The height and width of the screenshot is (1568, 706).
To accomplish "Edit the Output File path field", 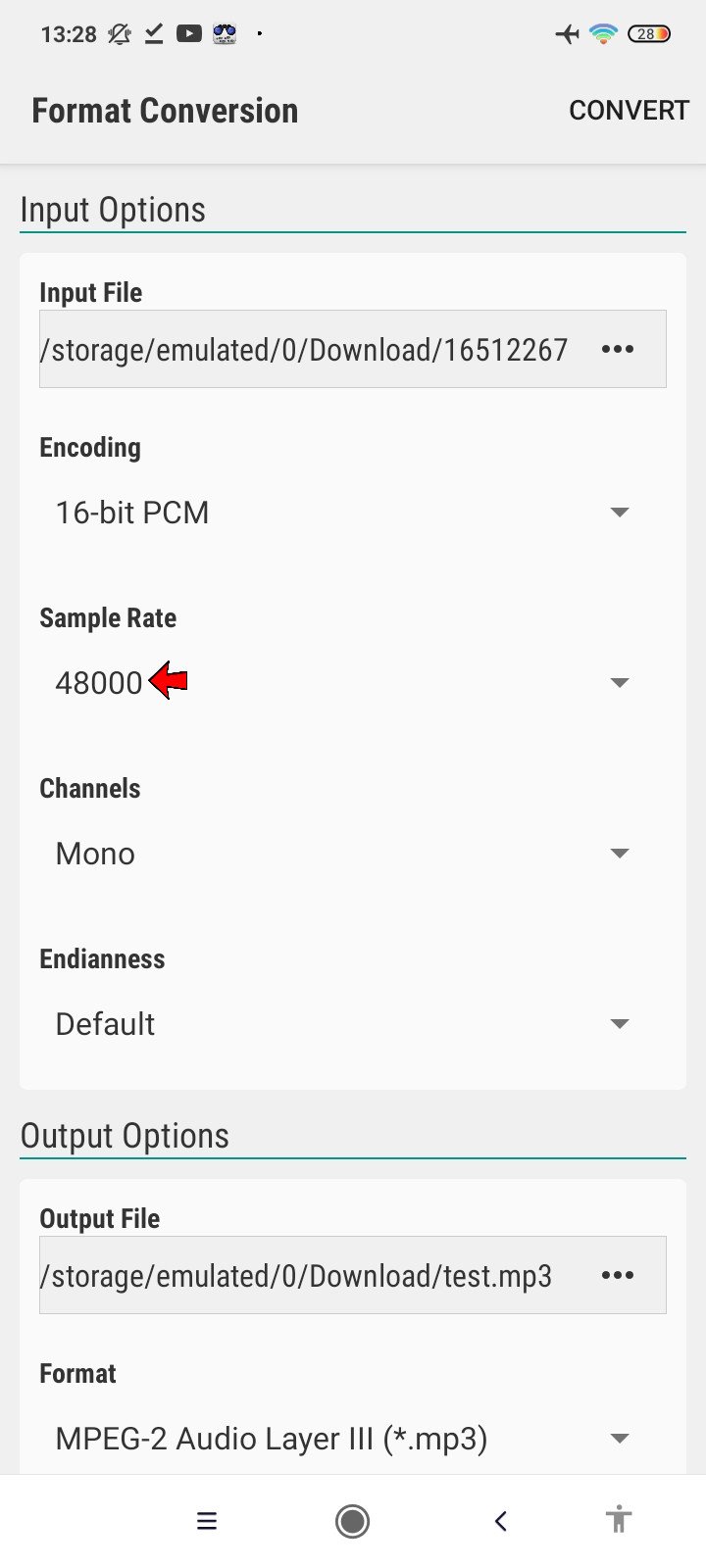I will click(x=304, y=1276).
